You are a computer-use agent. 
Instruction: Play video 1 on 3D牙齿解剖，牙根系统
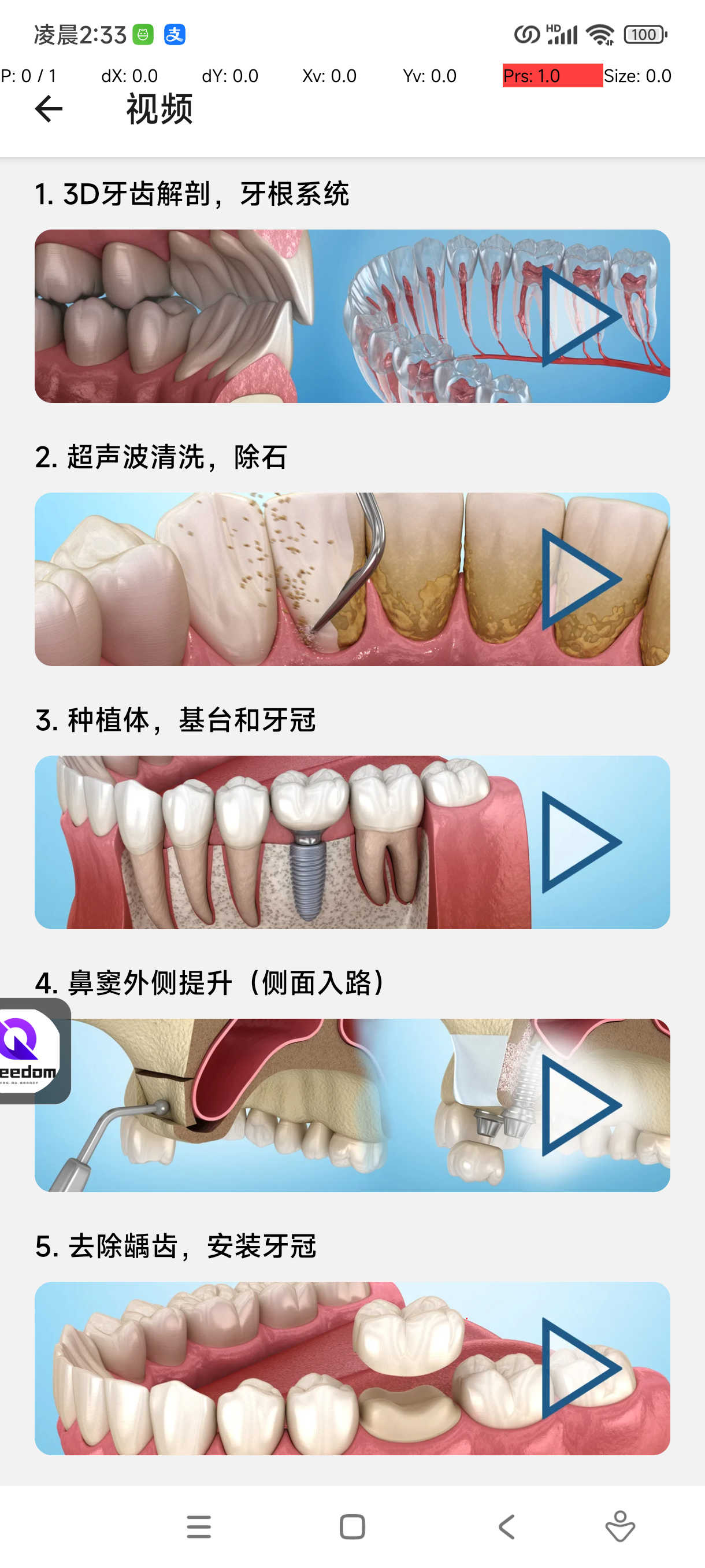point(579,316)
